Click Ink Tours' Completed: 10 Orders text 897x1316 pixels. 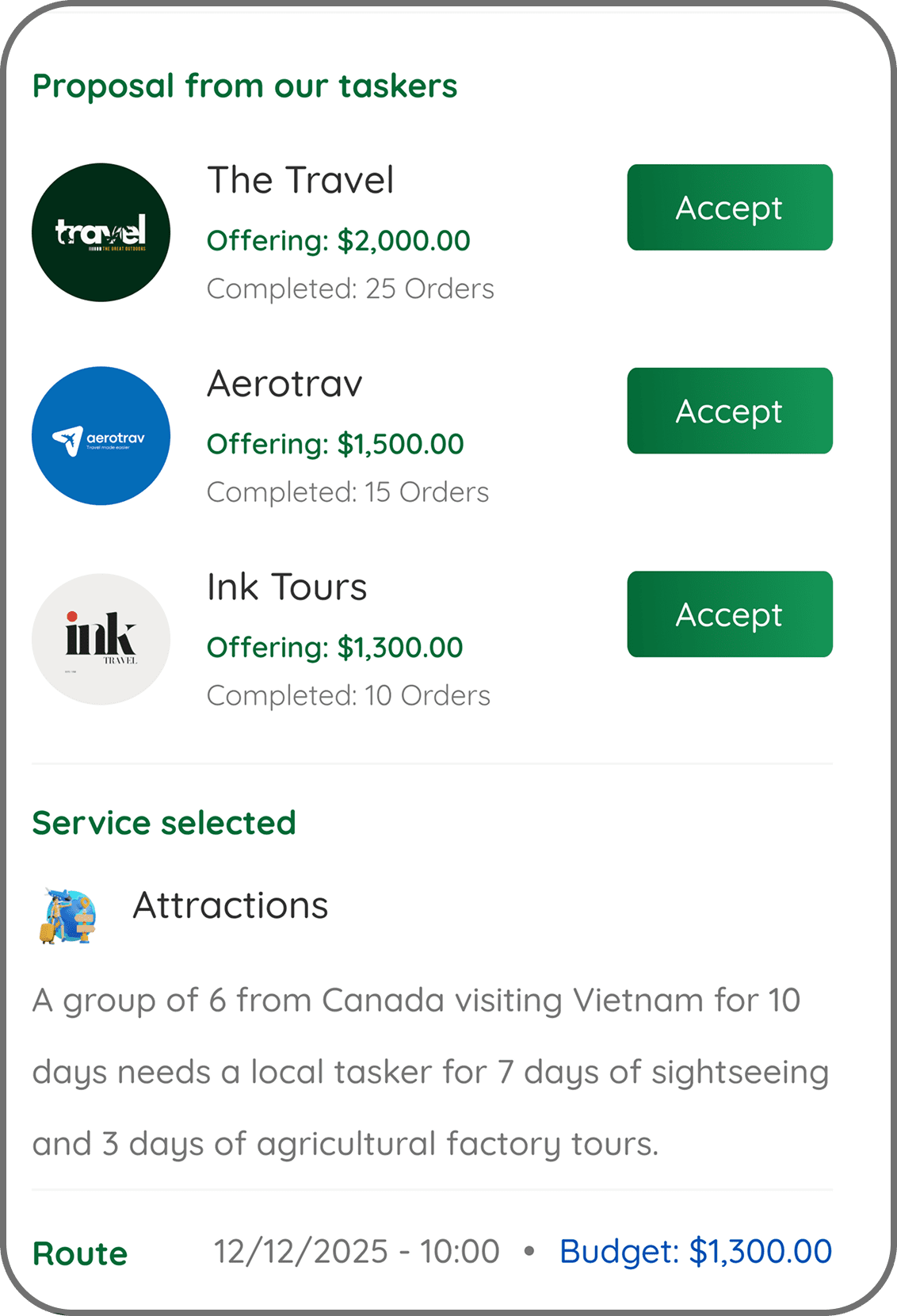[349, 695]
